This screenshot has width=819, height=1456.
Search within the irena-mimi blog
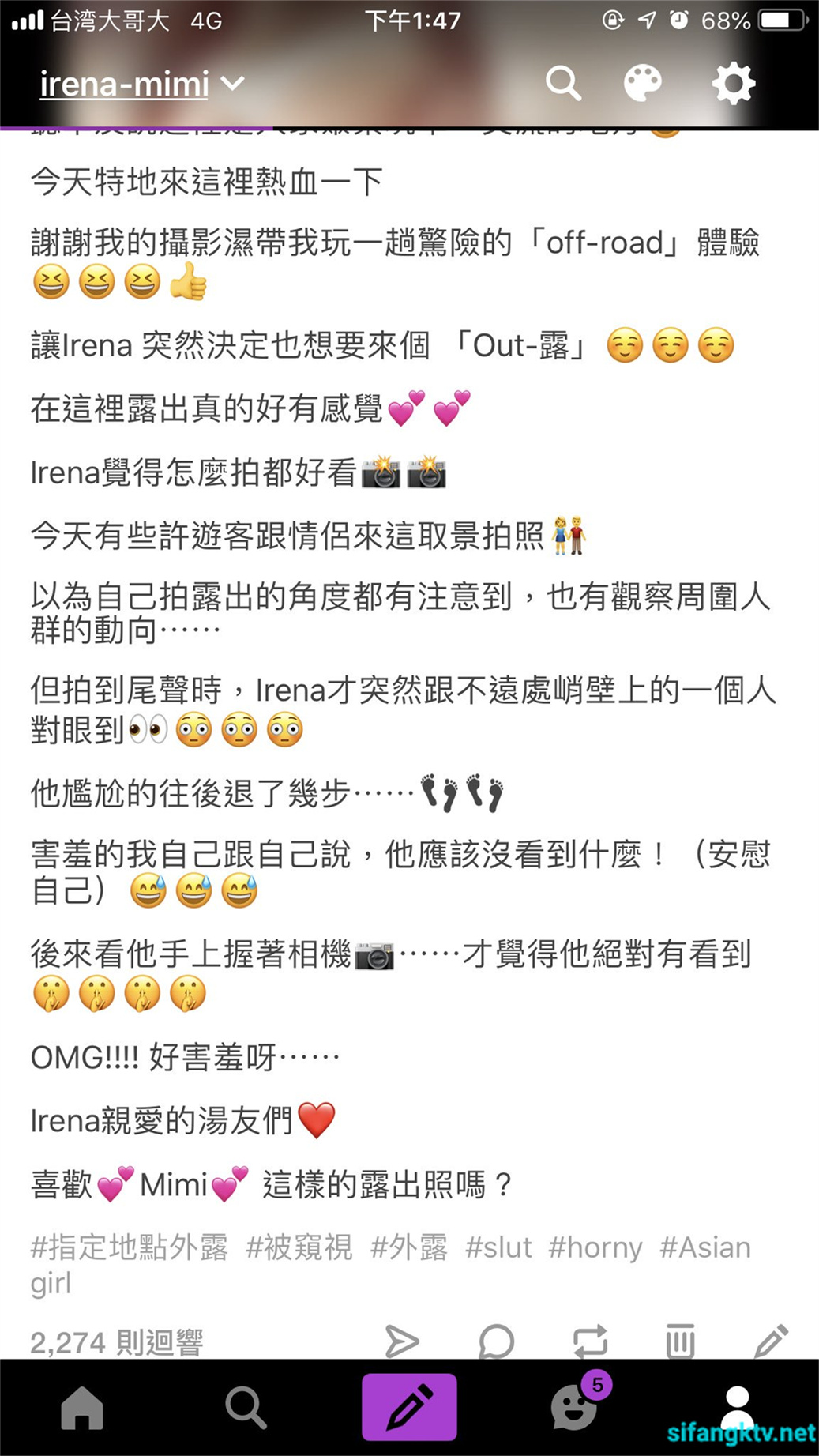(563, 84)
